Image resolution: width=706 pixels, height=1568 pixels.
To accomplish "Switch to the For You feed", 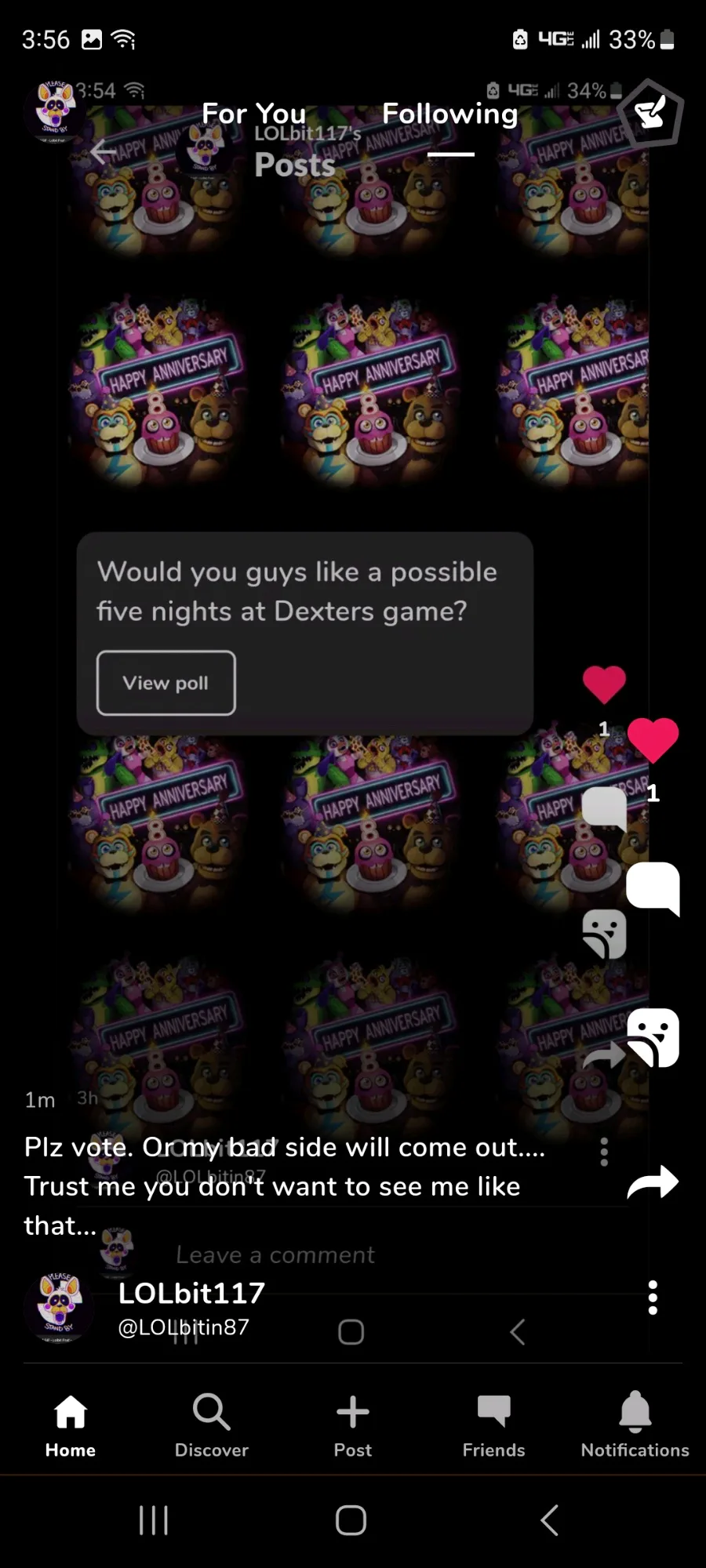I will [253, 114].
